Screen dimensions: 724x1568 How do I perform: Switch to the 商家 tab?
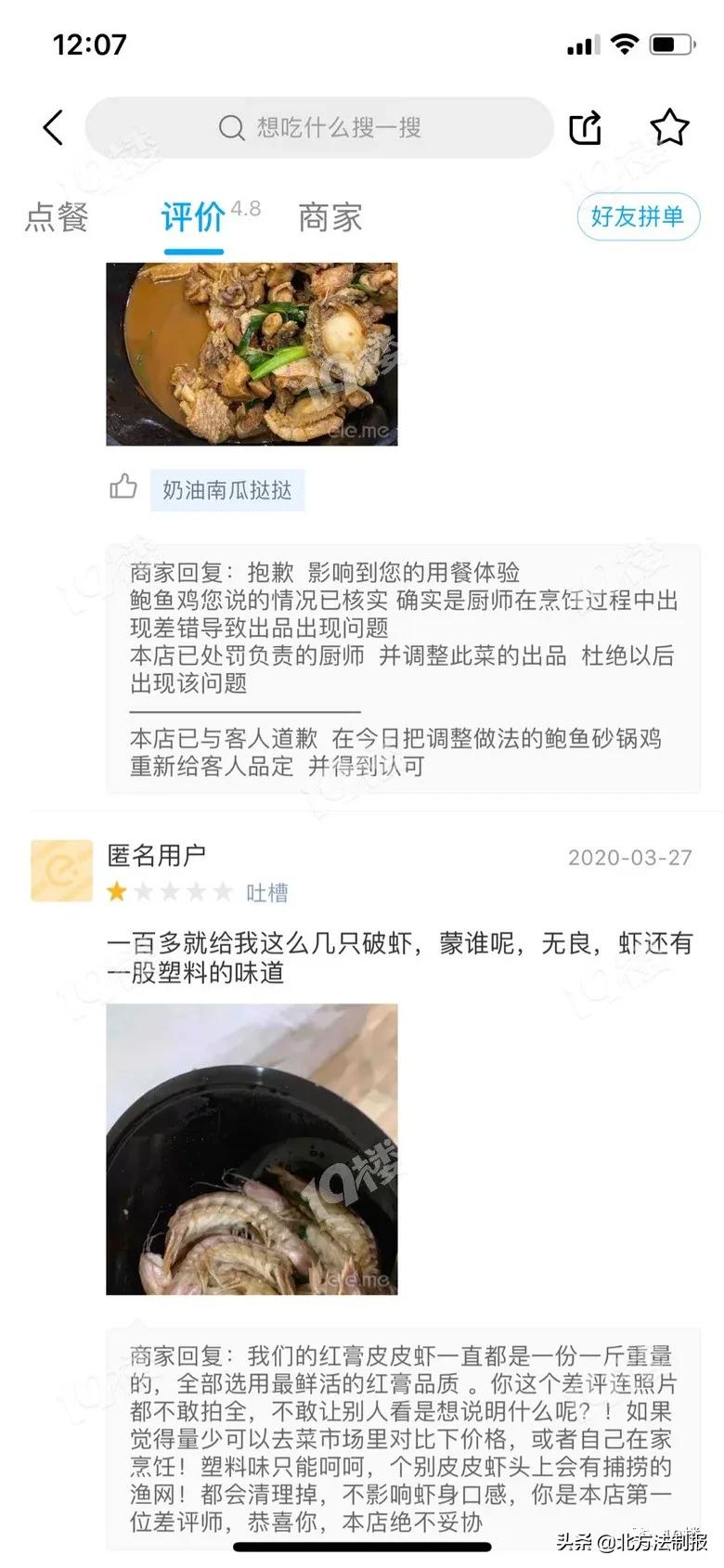[330, 217]
